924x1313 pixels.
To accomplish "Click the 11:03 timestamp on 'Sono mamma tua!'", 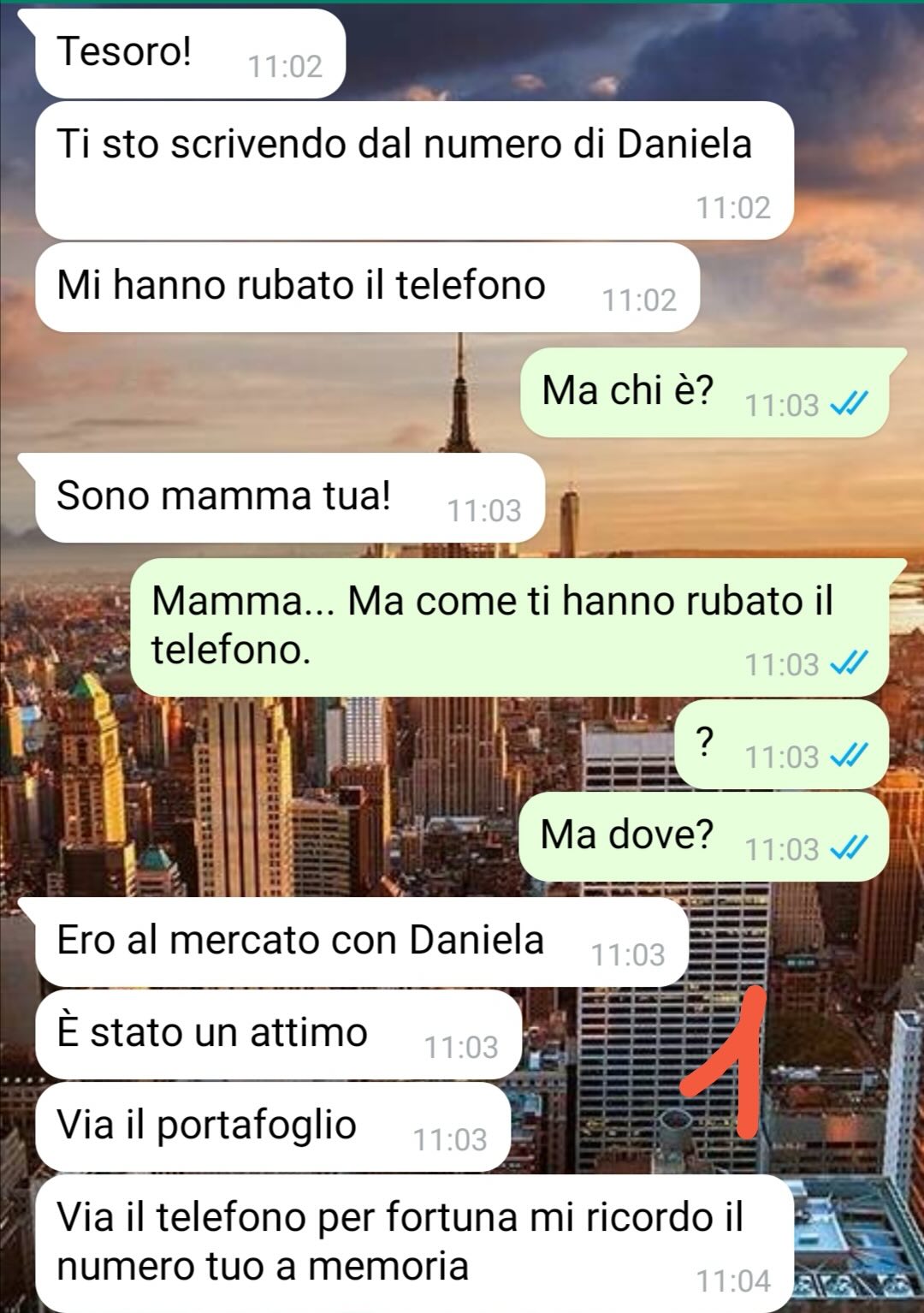I will (x=483, y=508).
